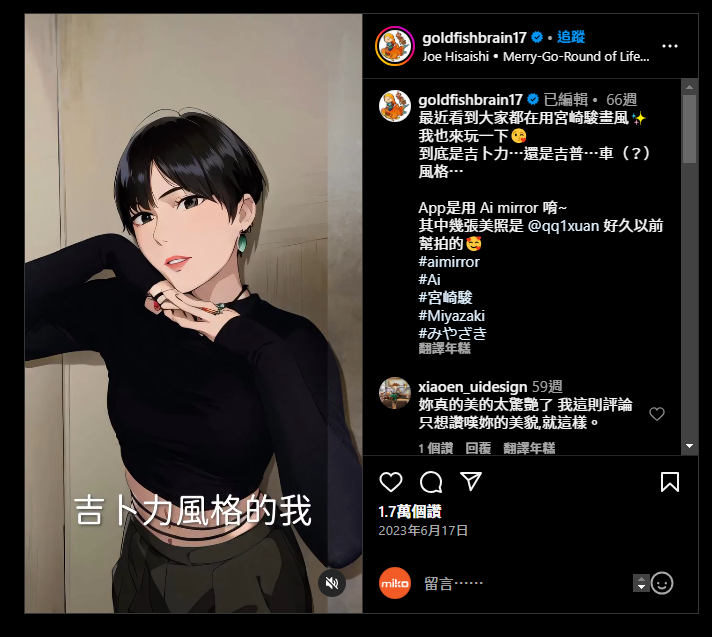The height and width of the screenshot is (637, 712).
Task: Open goldfishbrain17 profile from header username
Action: pyautogui.click(x=474, y=37)
